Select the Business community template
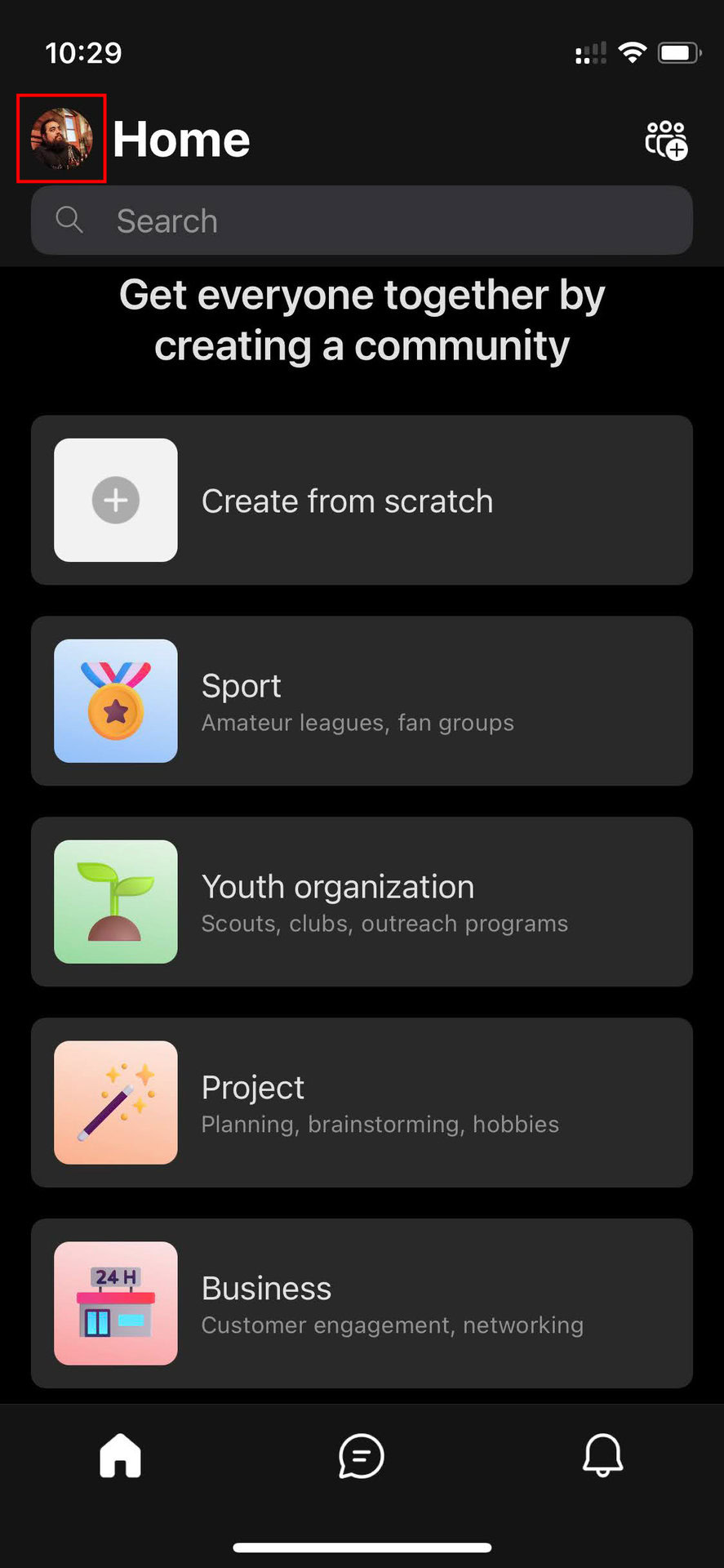This screenshot has width=724, height=1568. (x=362, y=1303)
